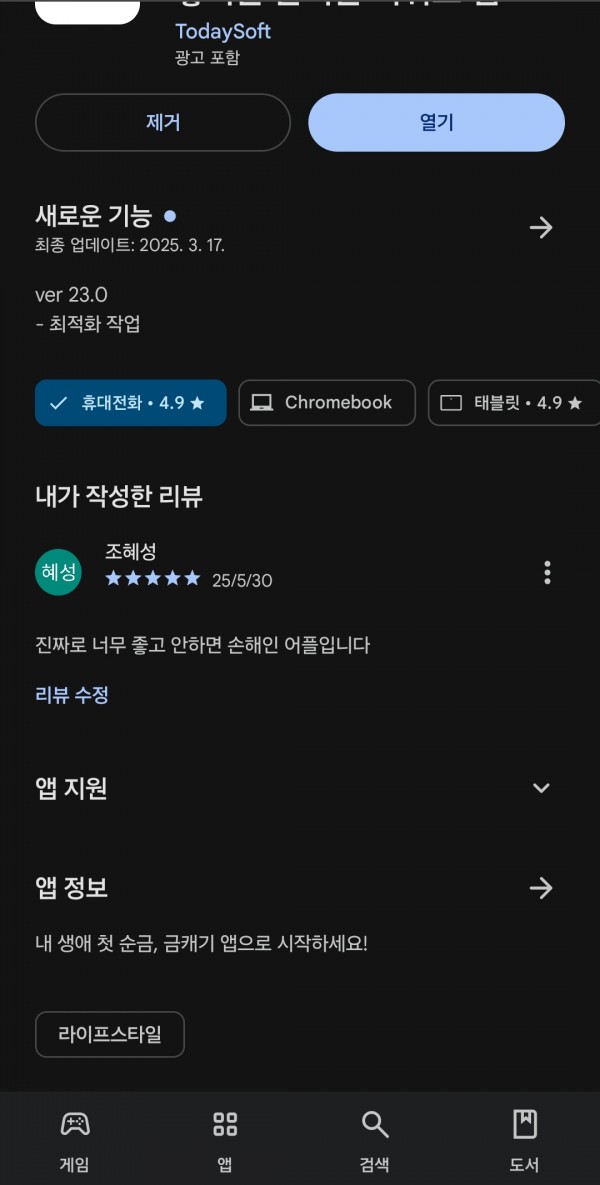Select the Chromebook device chip
This screenshot has height=1185, width=600.
(x=327, y=403)
